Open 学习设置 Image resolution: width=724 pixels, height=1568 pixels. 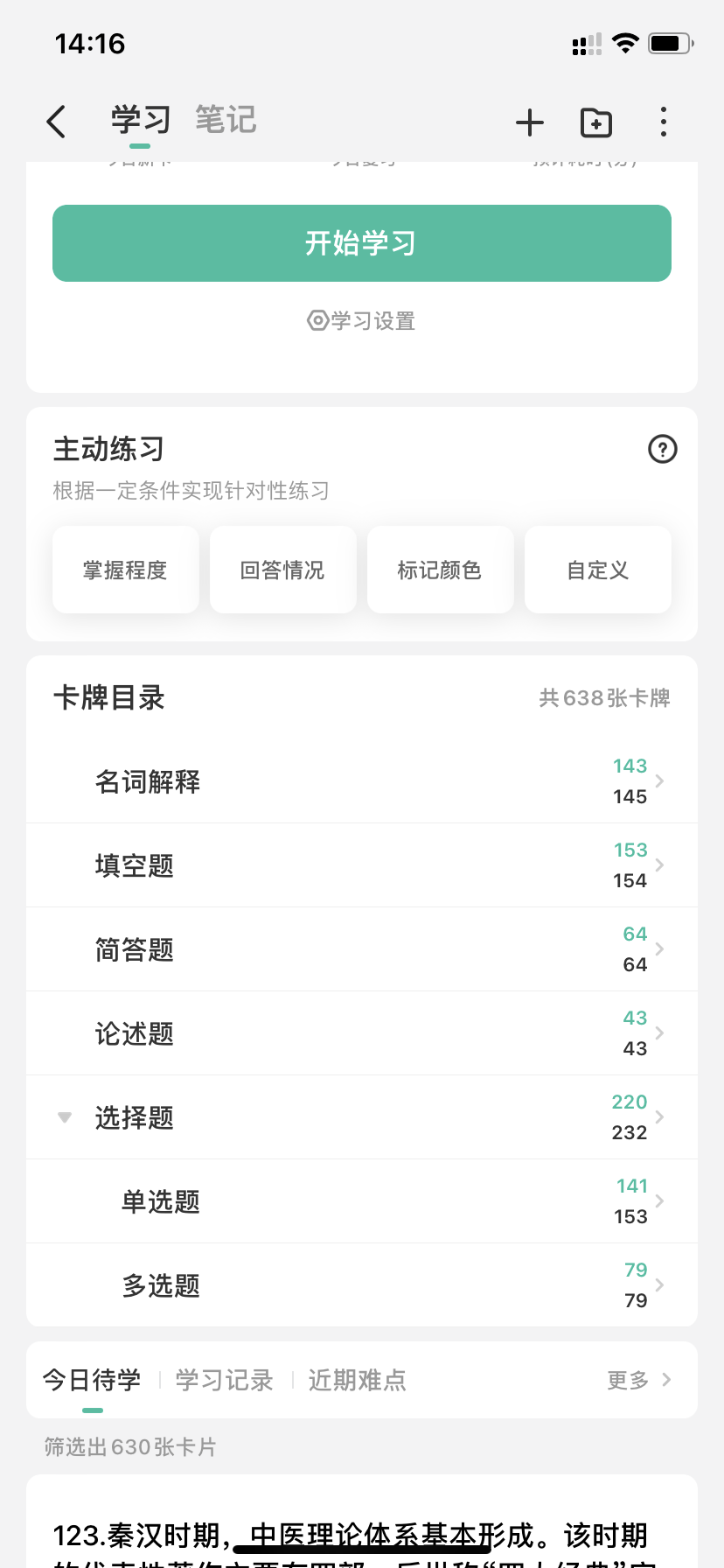coord(361,321)
